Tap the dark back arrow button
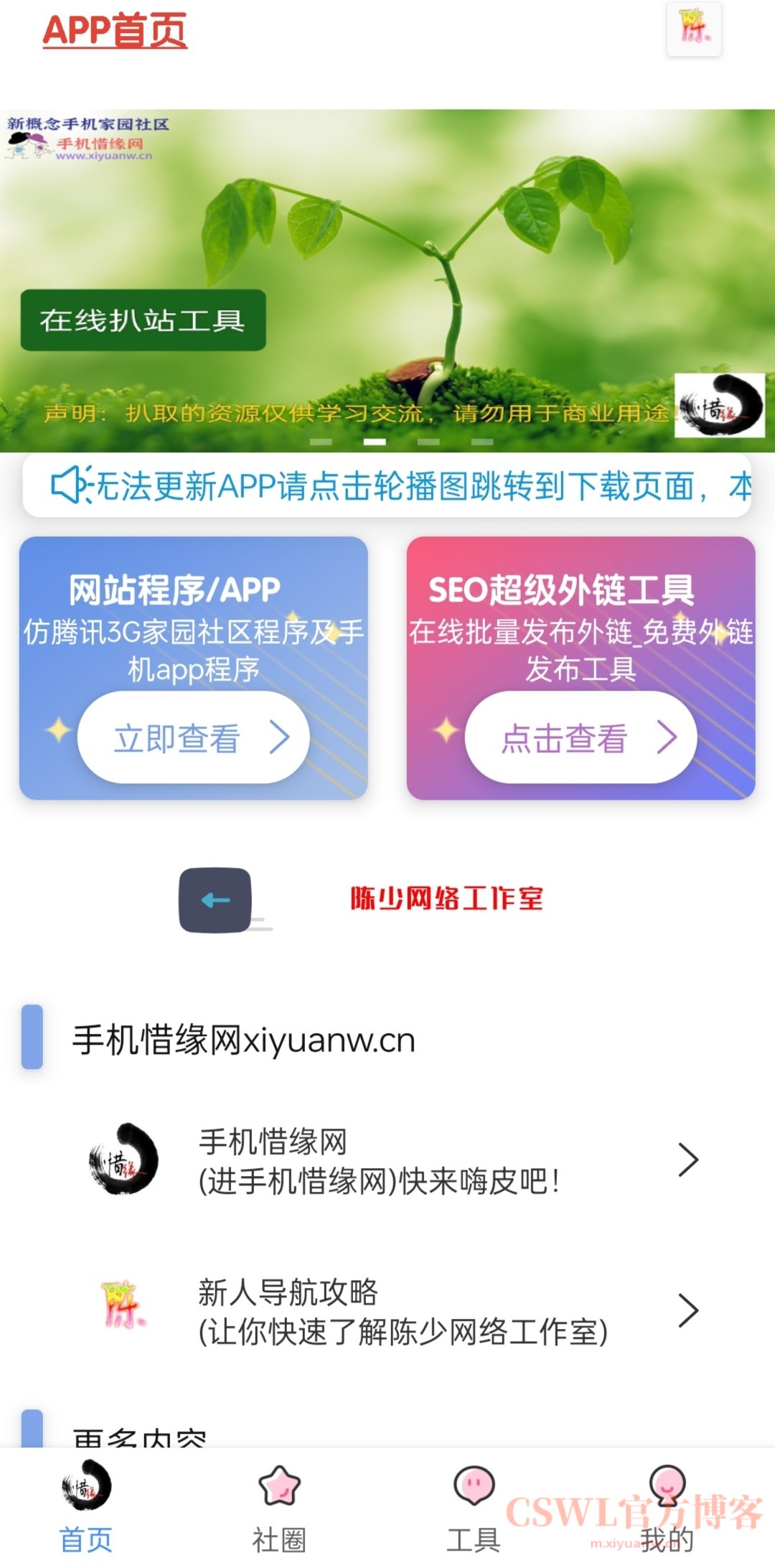This screenshot has width=775, height=1568. (x=215, y=900)
